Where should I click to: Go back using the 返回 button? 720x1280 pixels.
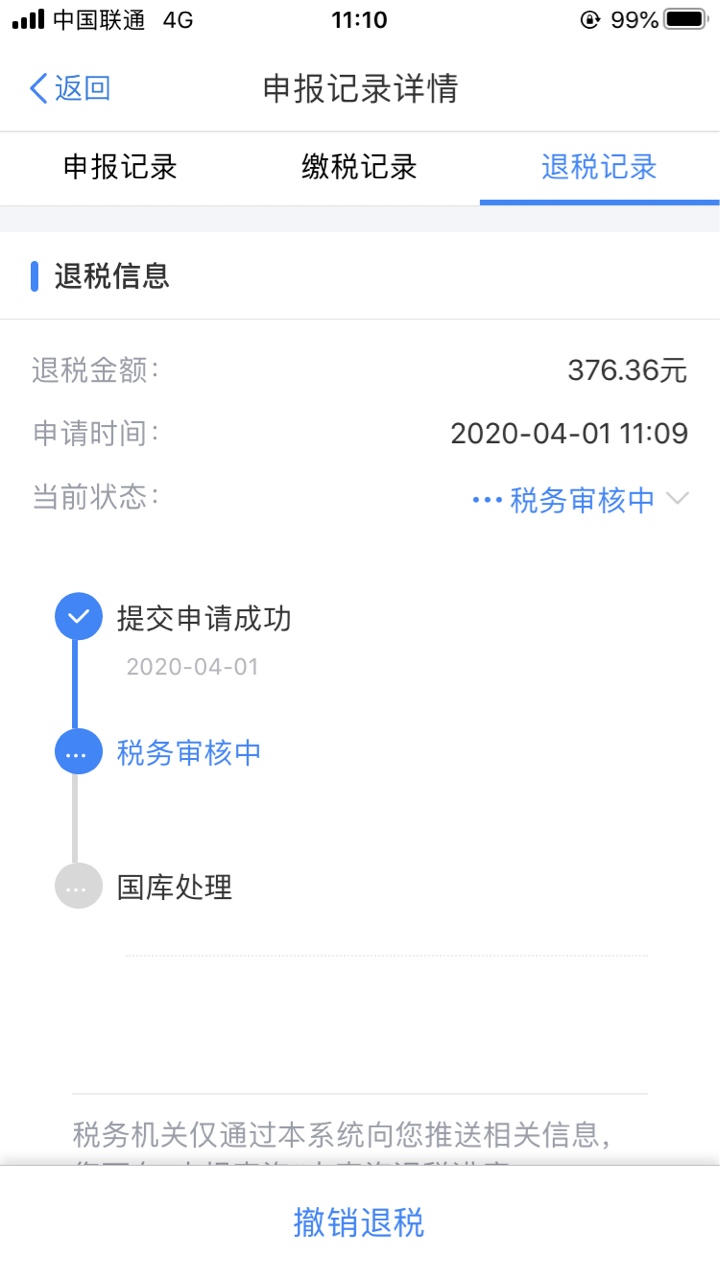tap(70, 89)
